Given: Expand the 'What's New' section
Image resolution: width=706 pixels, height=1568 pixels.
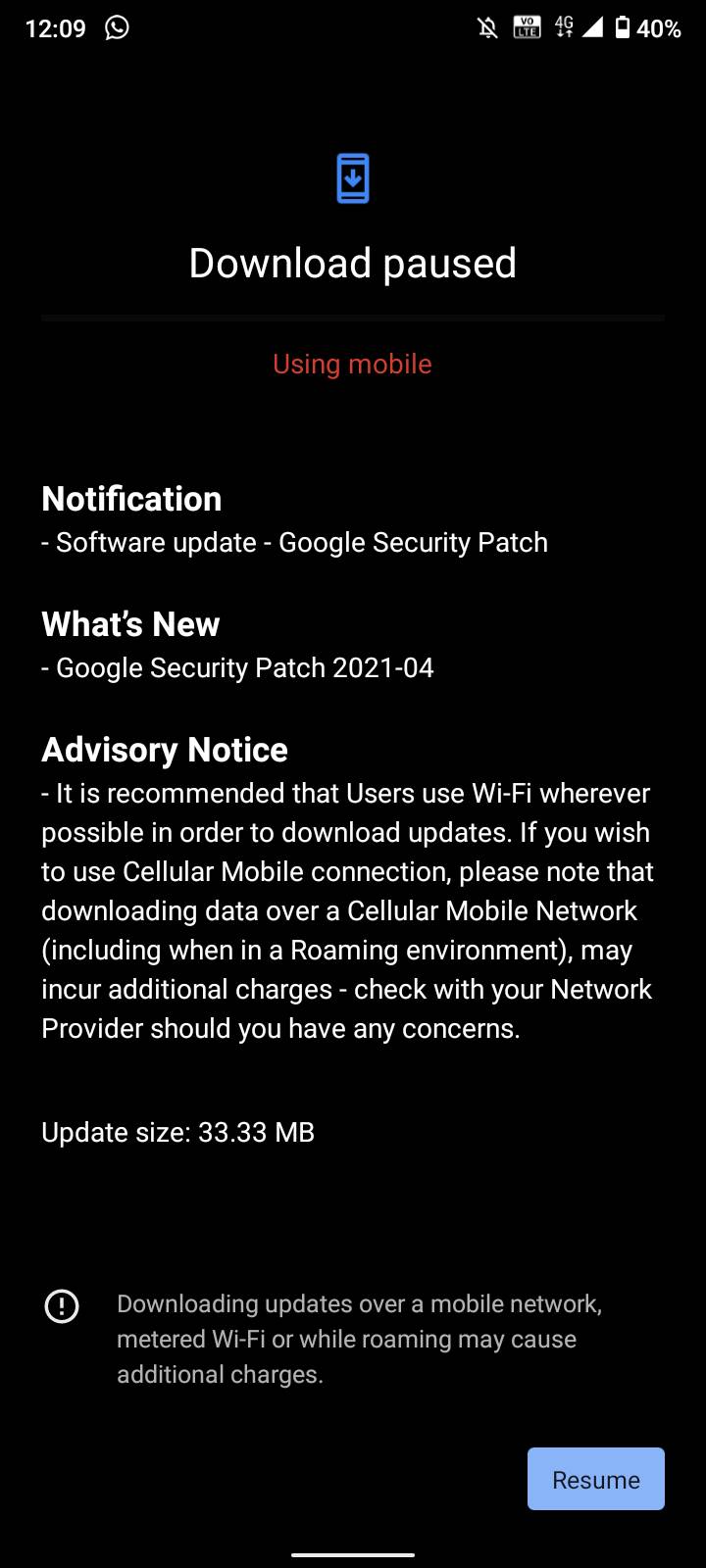Looking at the screenshot, I should click(x=130, y=623).
